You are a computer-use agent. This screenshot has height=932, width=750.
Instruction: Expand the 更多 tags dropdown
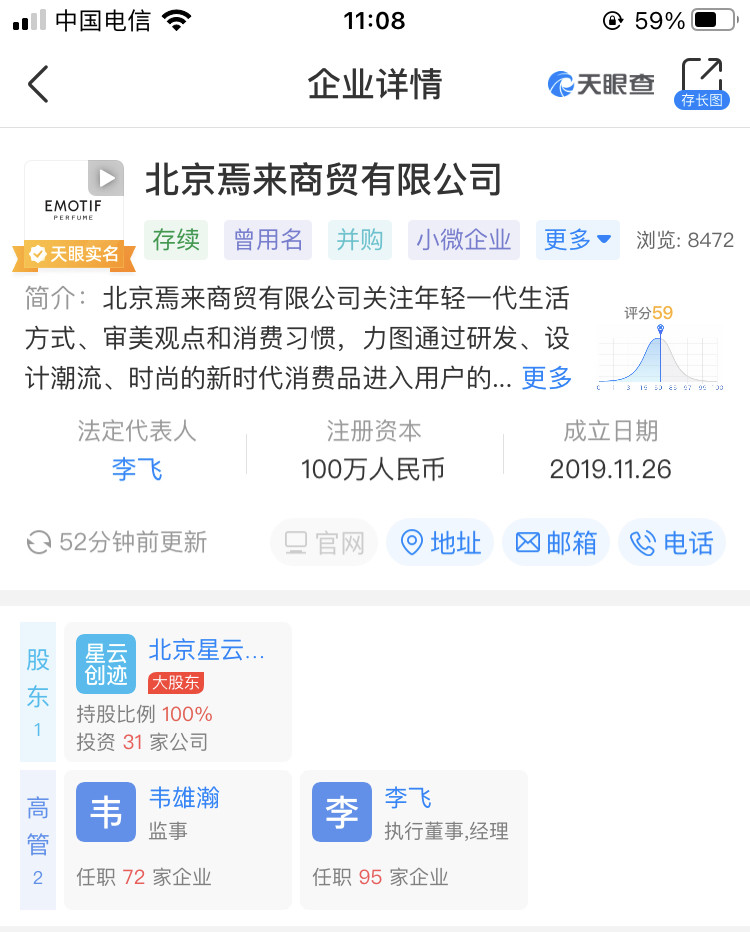(x=577, y=240)
